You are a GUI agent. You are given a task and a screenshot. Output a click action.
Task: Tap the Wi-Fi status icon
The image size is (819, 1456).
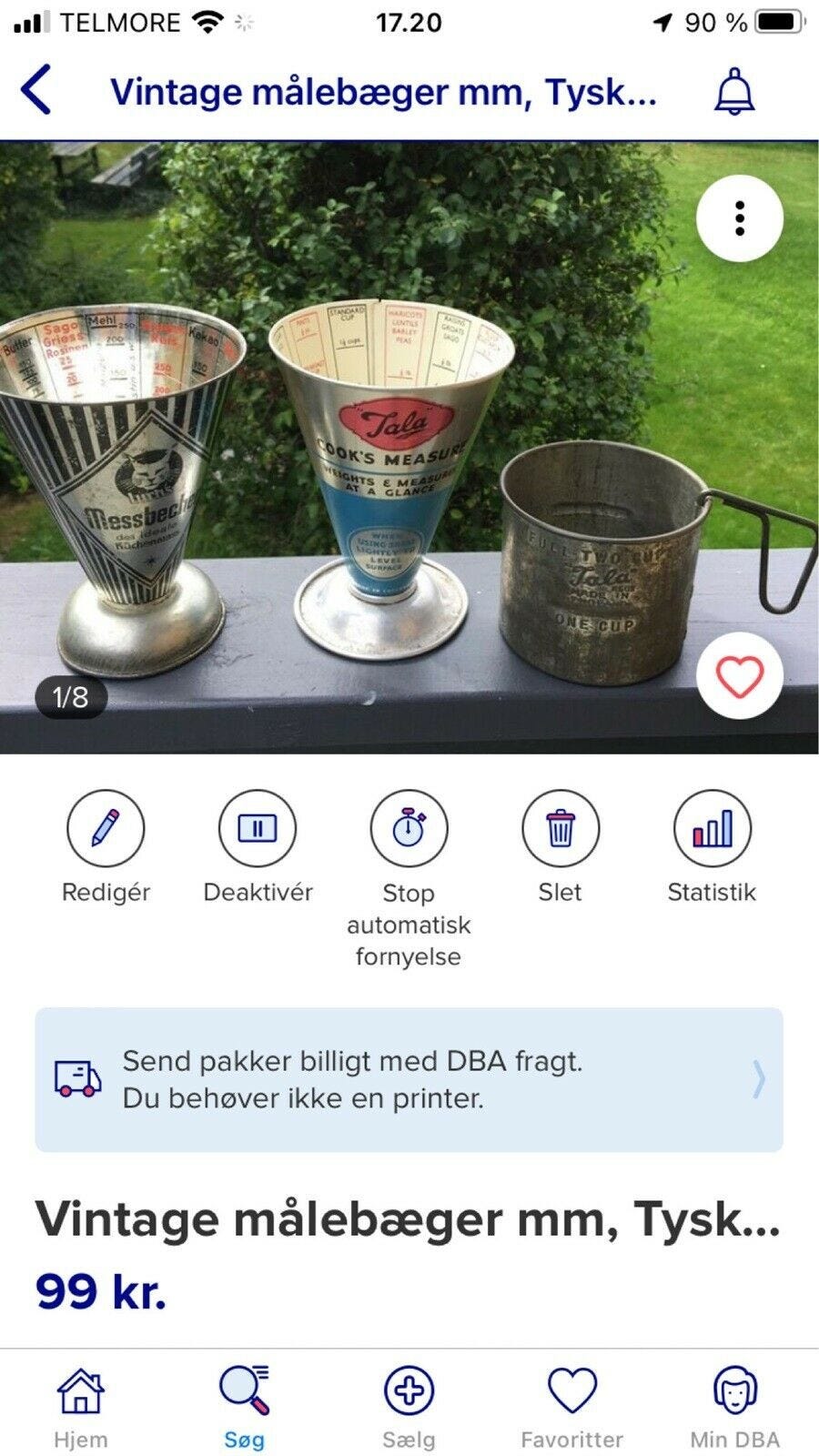(x=207, y=20)
